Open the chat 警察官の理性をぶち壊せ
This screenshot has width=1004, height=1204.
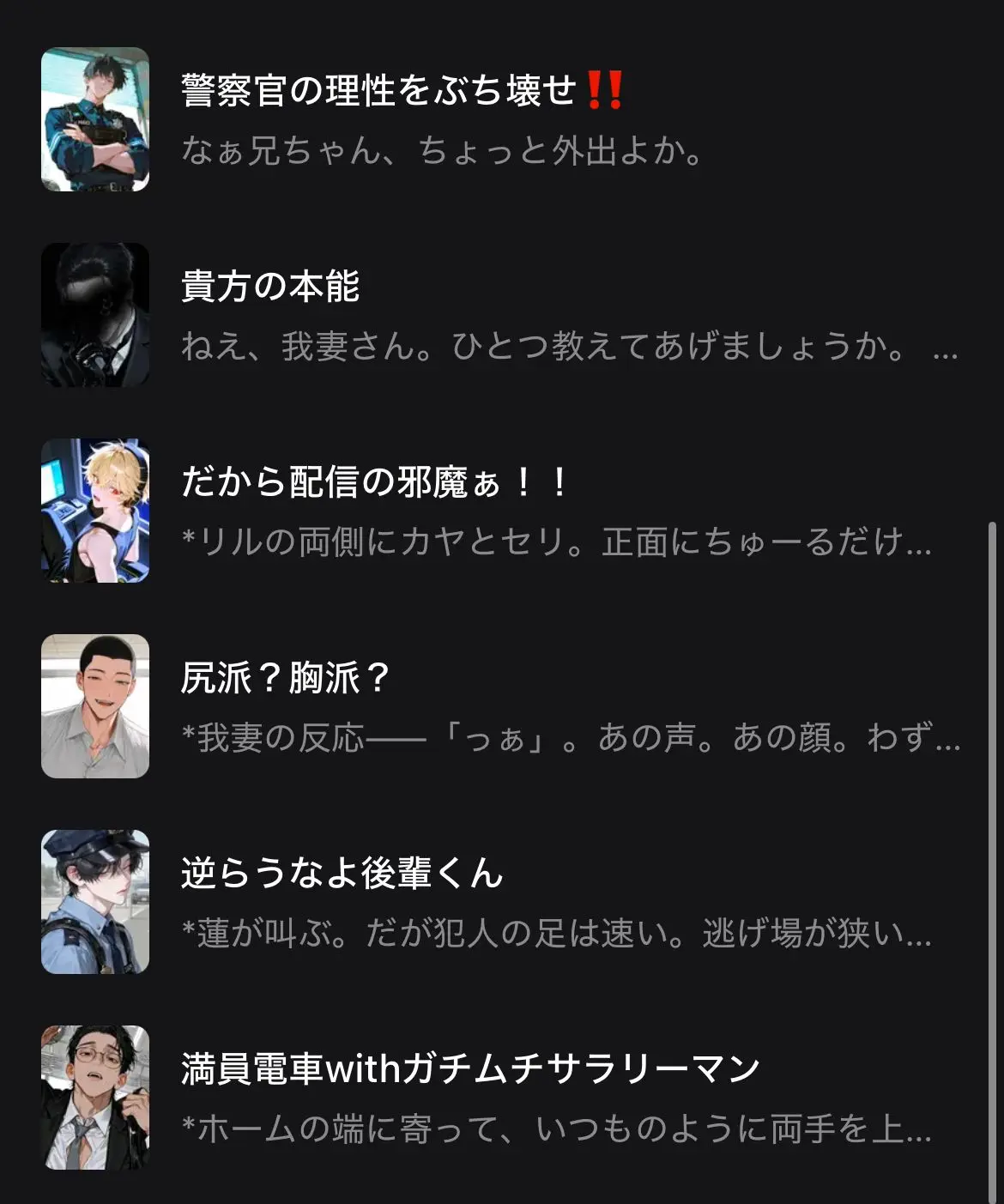502,119
